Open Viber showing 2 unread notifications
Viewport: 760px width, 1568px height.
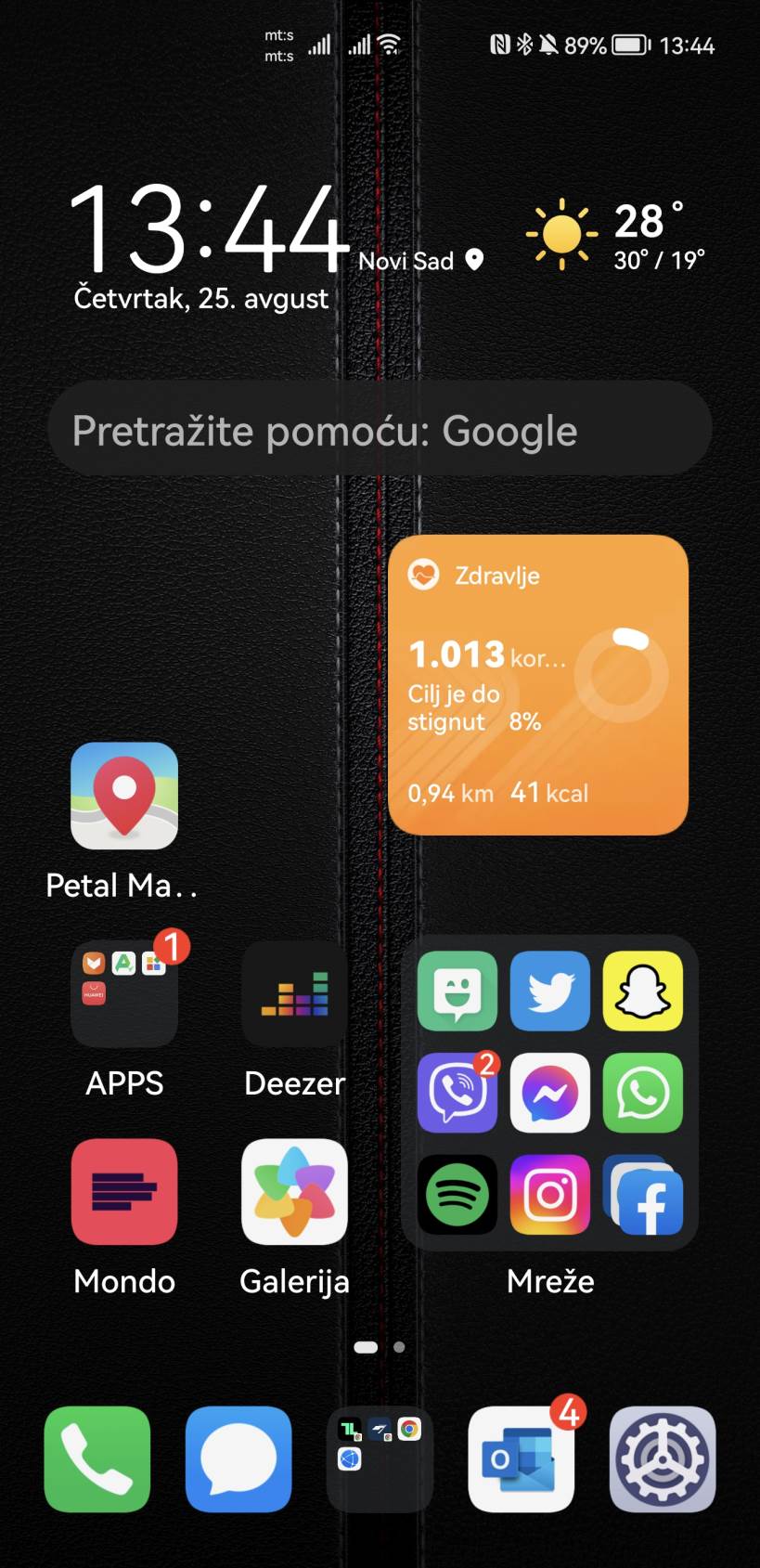[x=457, y=1094]
